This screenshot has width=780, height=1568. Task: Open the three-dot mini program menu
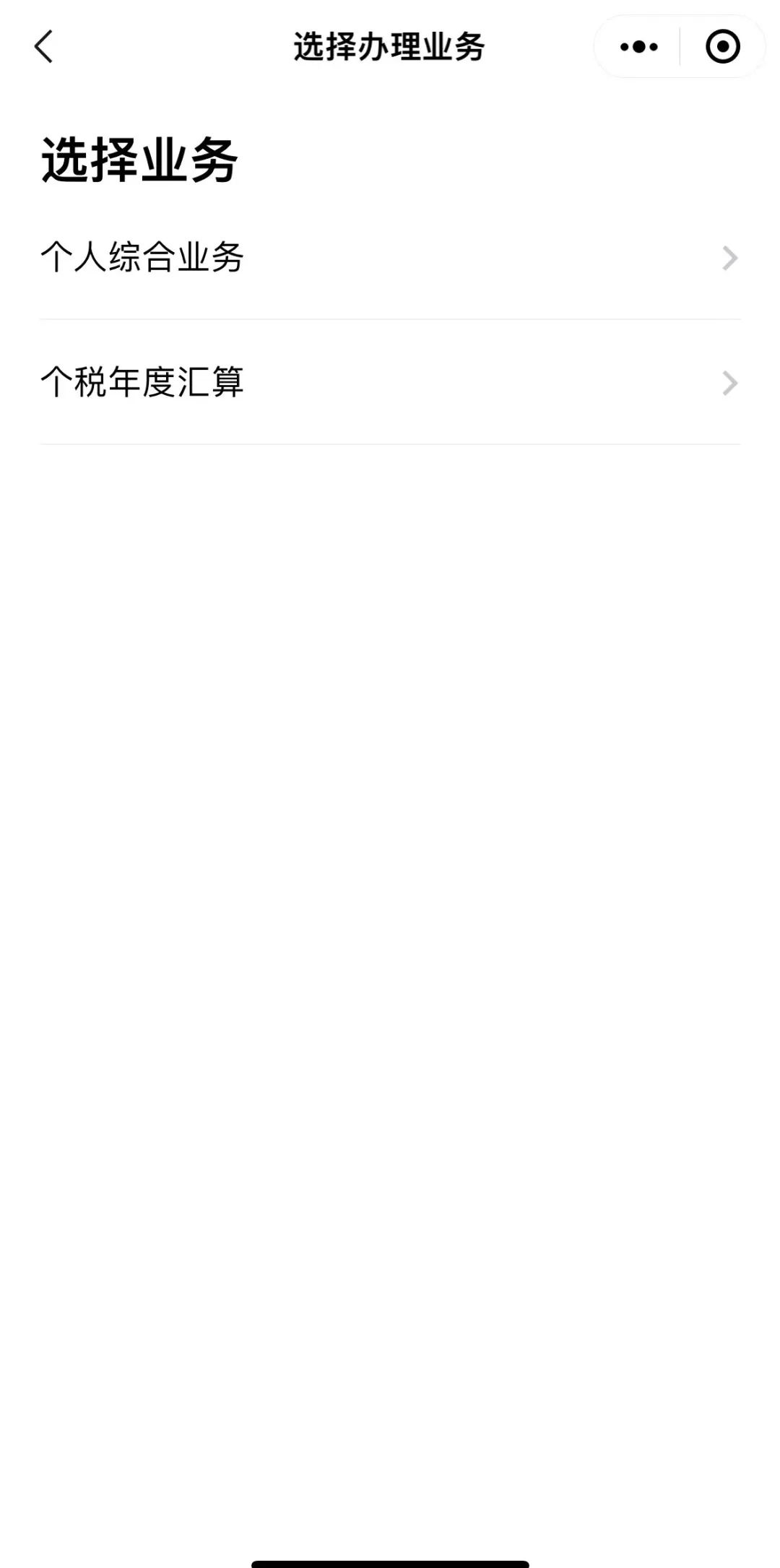[638, 47]
